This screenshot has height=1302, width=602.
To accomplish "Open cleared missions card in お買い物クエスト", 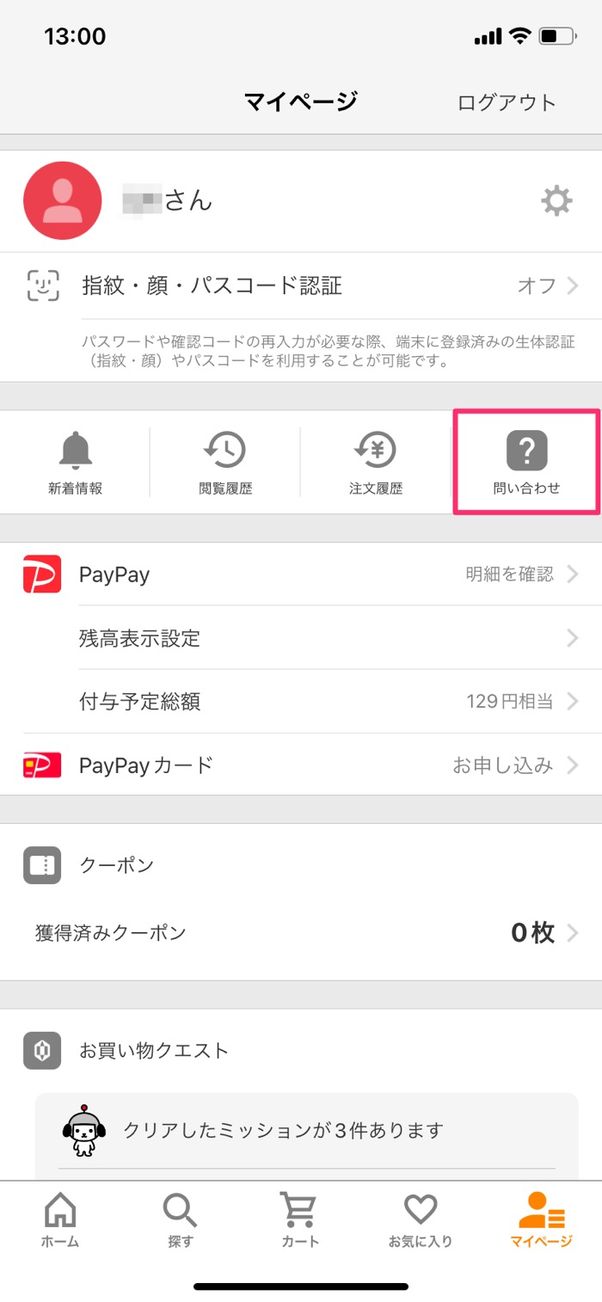I will click(x=306, y=1131).
